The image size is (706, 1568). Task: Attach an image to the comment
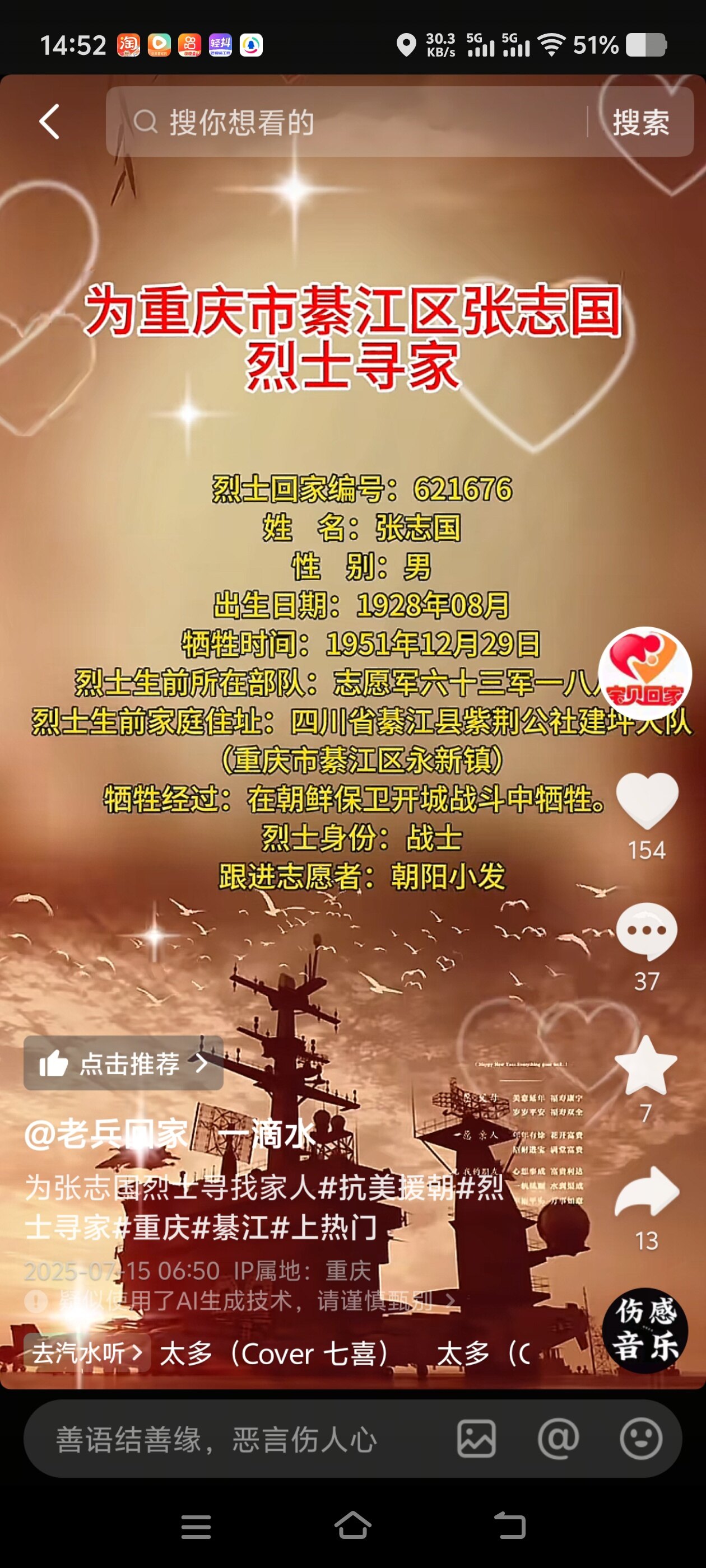(476, 1439)
